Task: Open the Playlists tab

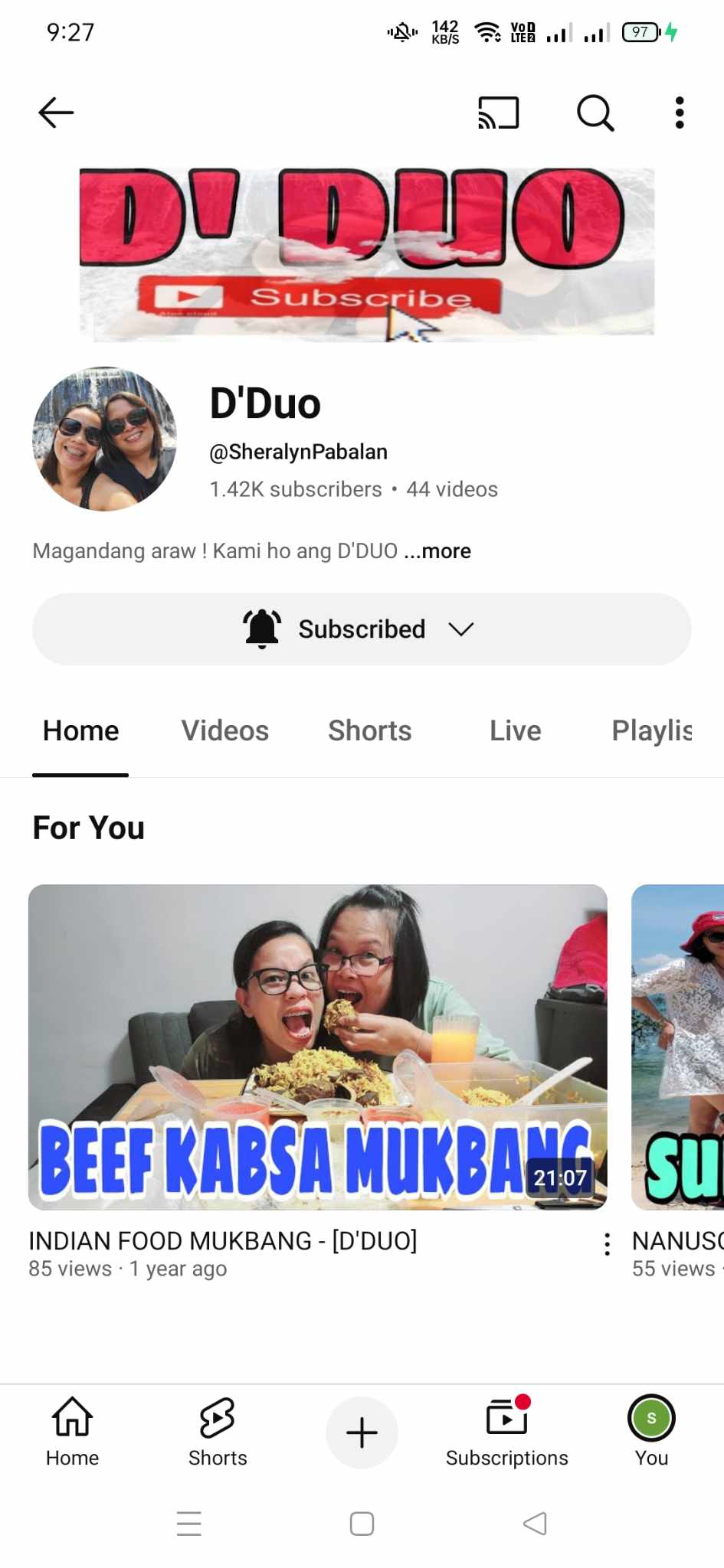Action: pos(651,730)
